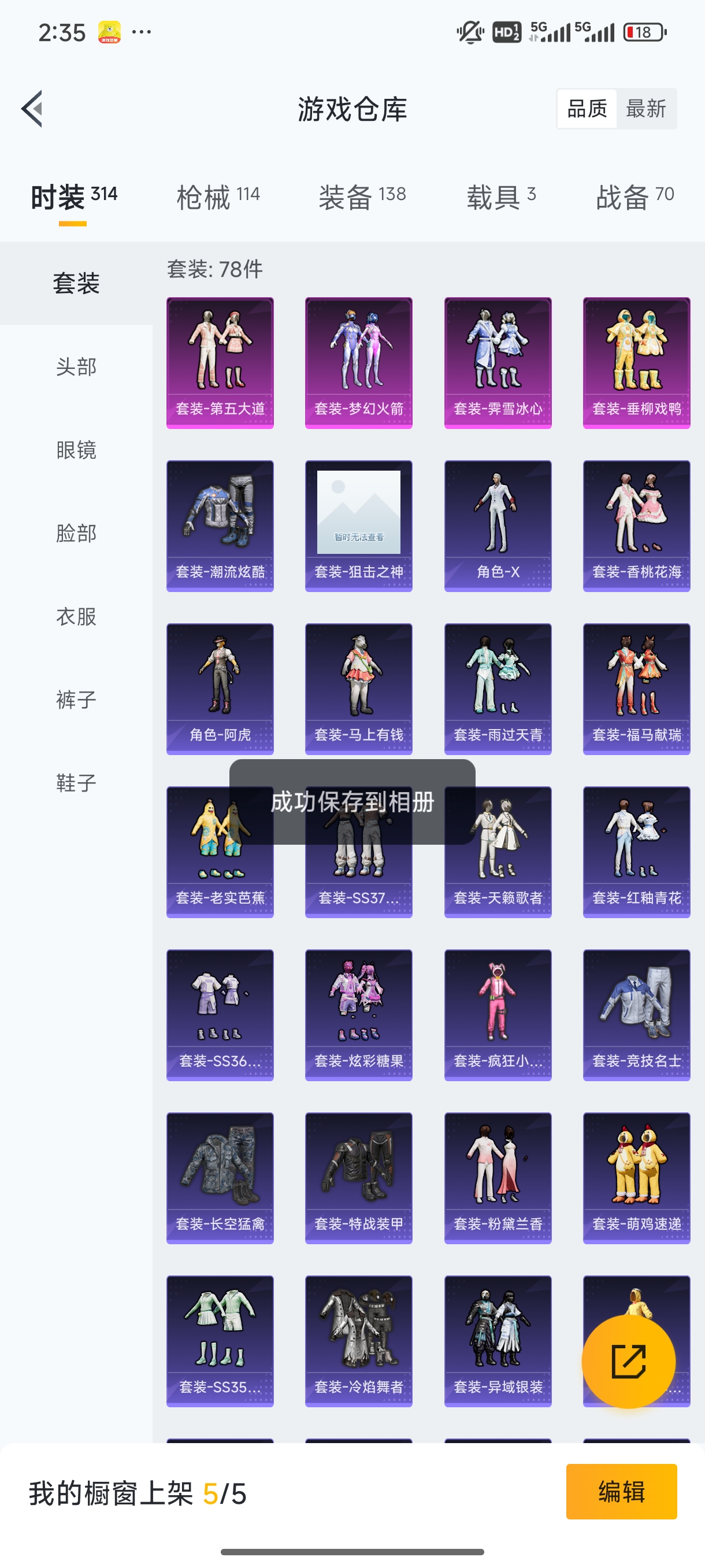View the 角色-X item
The height and width of the screenshot is (1568, 705).
(498, 526)
